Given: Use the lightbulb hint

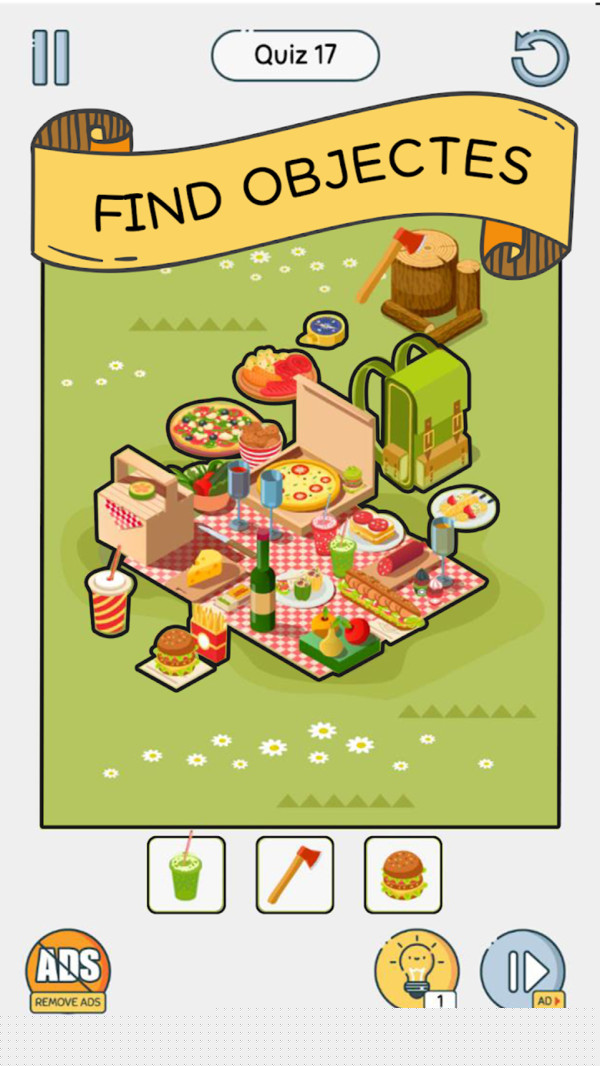Looking at the screenshot, I should 416,968.
